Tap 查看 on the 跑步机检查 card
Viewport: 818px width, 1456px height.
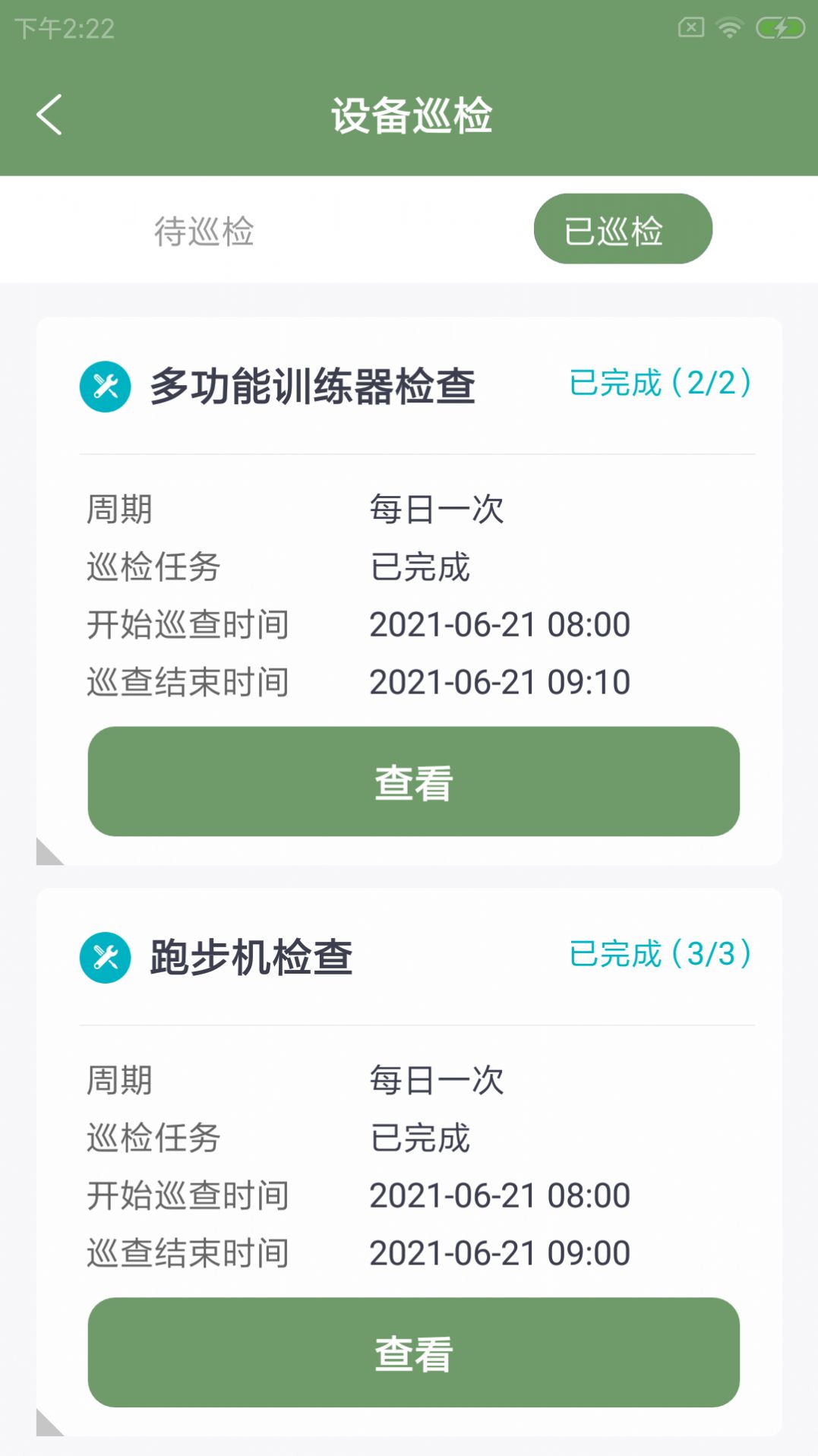[x=414, y=1354]
